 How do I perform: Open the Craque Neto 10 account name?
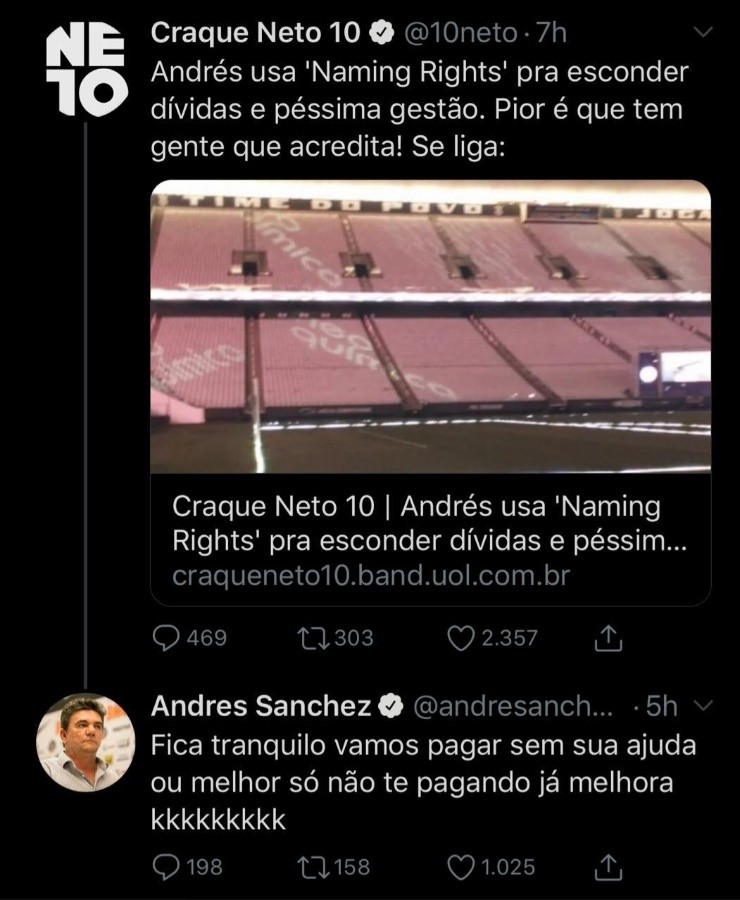(x=255, y=33)
